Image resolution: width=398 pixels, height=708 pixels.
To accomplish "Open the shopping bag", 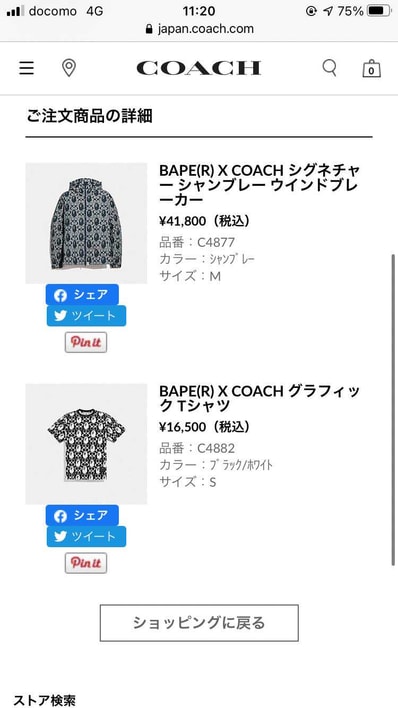I will click(x=371, y=69).
